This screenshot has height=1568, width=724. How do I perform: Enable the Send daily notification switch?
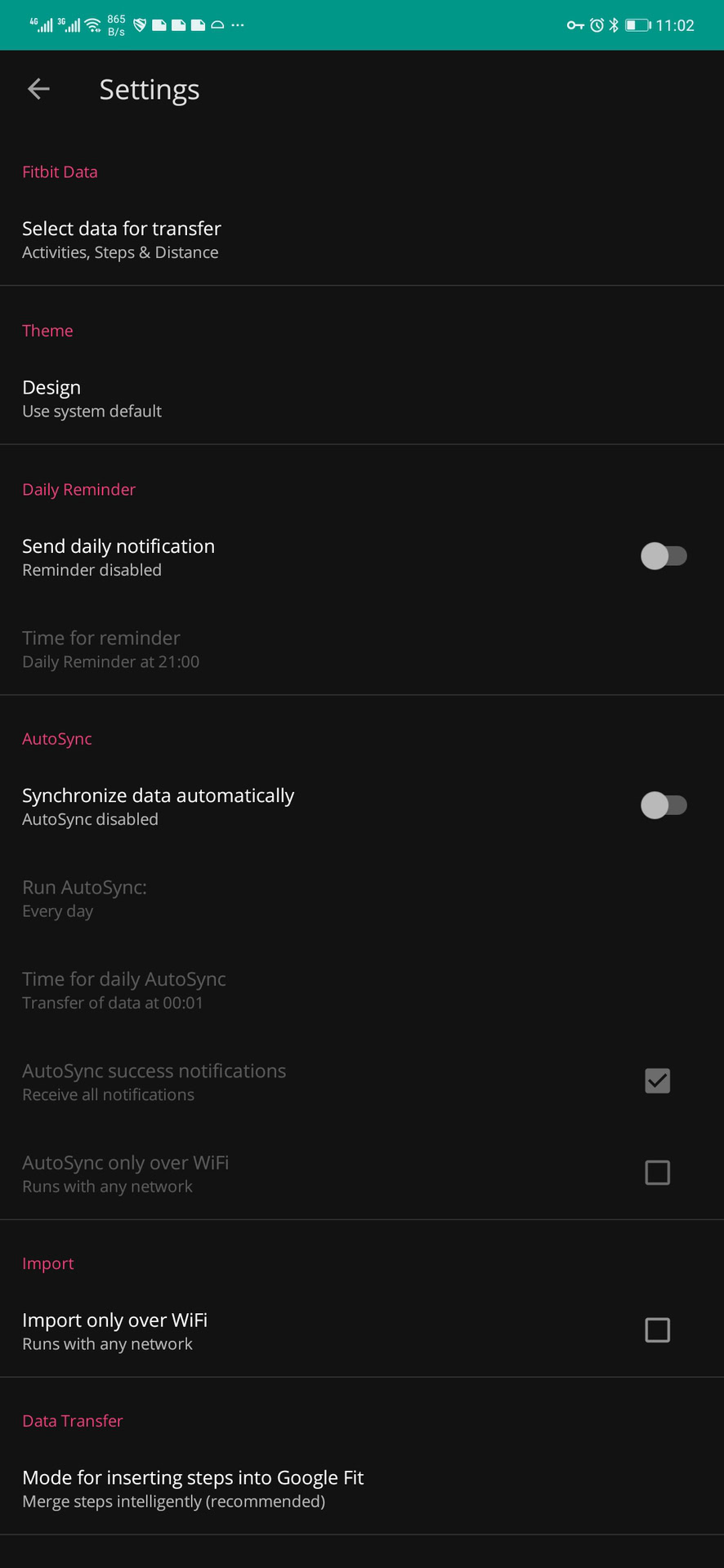click(x=663, y=556)
